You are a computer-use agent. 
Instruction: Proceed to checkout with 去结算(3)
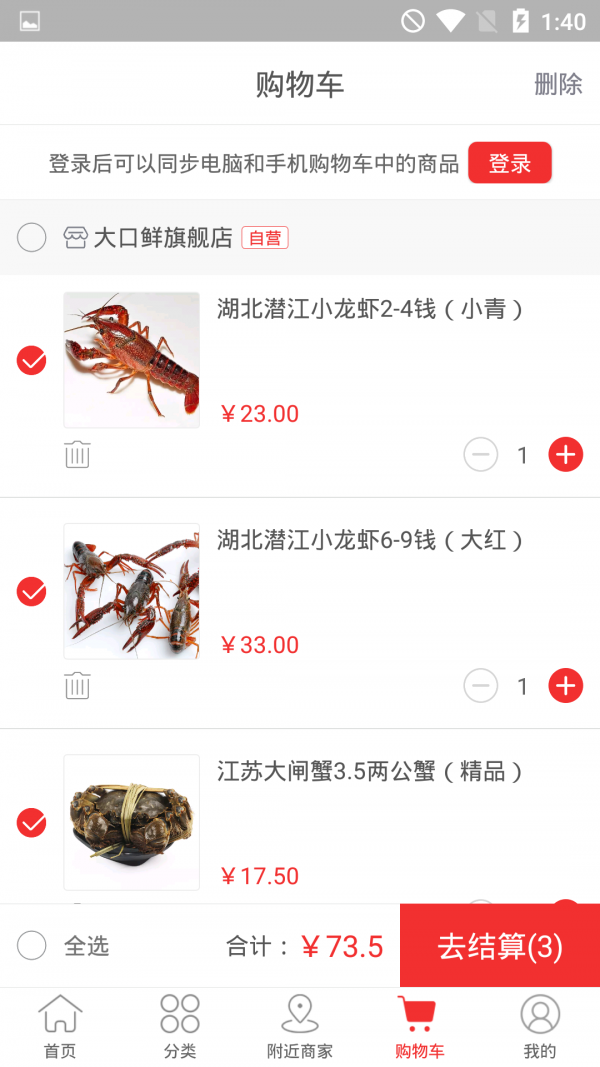[500, 946]
